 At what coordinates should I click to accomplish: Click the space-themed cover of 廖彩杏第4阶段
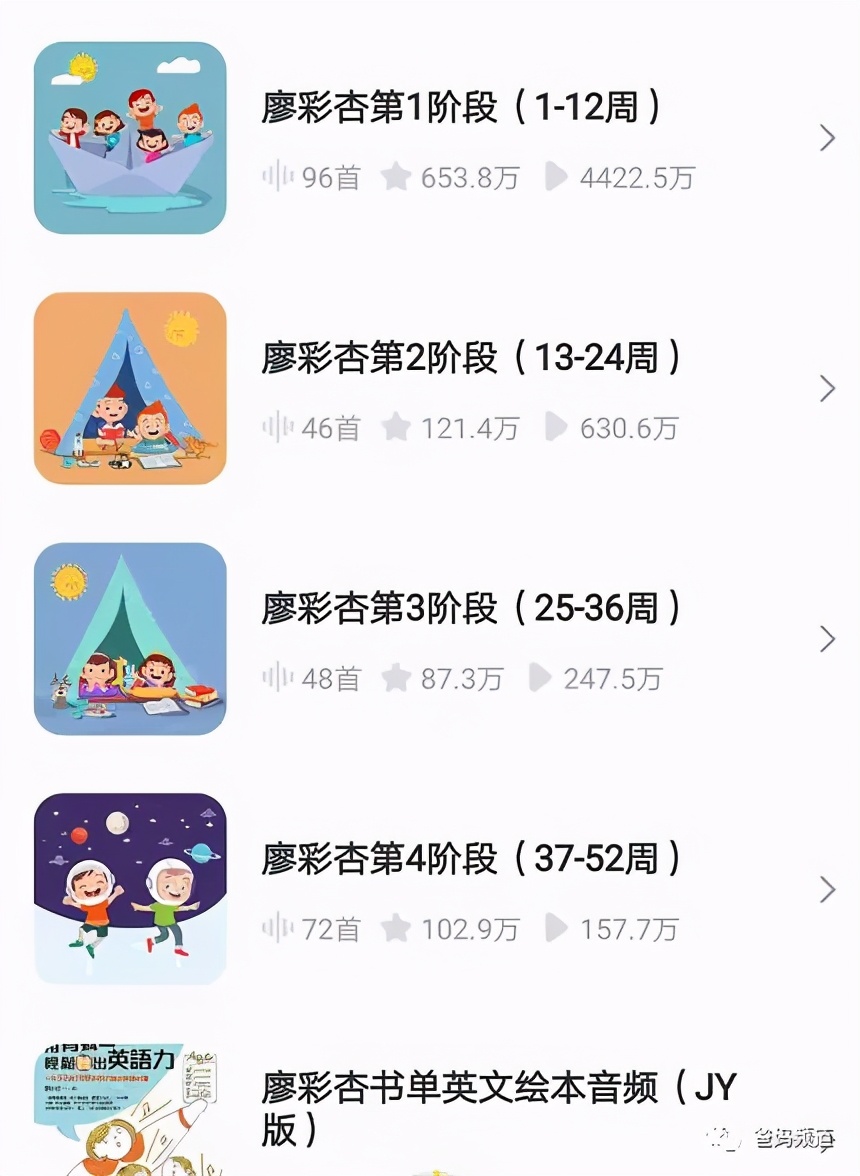128,890
